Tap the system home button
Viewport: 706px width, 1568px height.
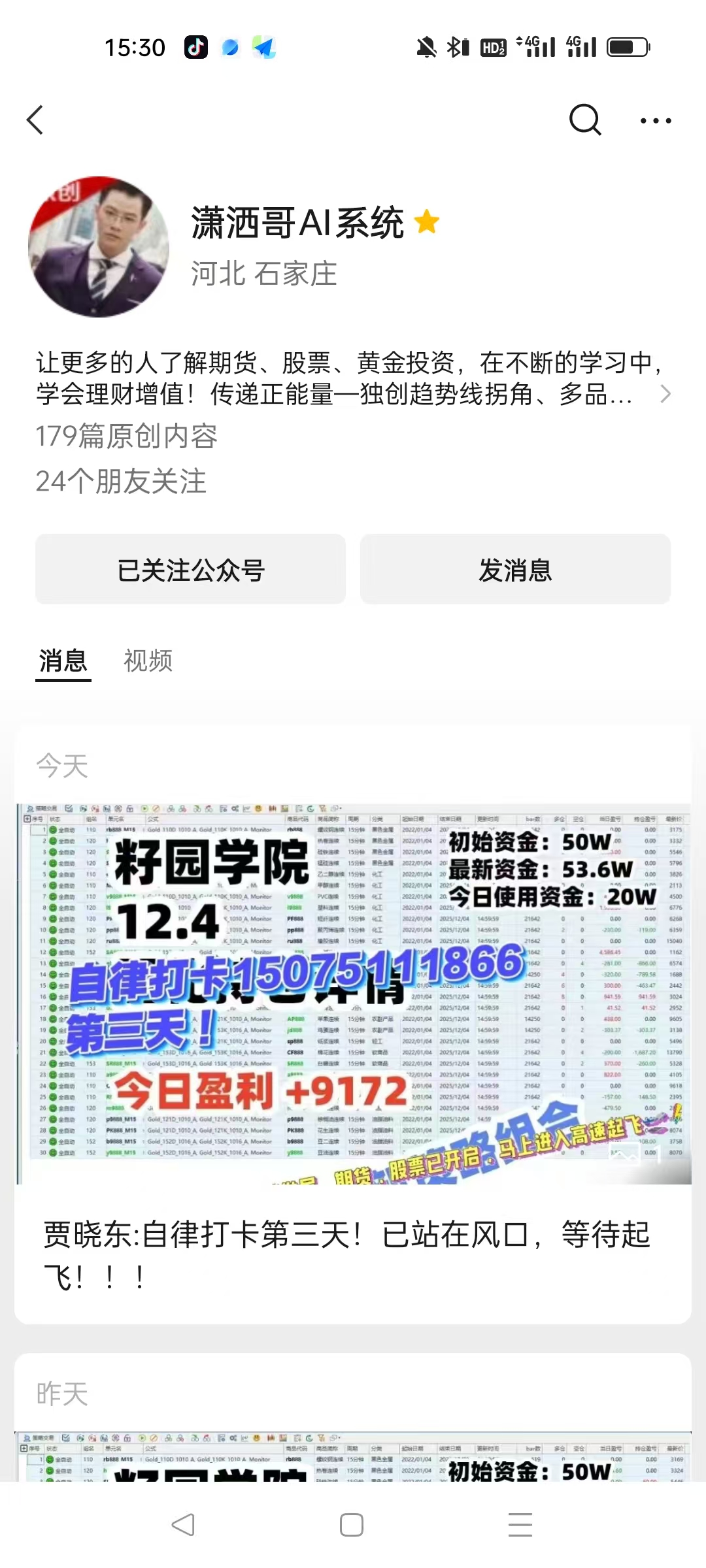click(x=352, y=1525)
